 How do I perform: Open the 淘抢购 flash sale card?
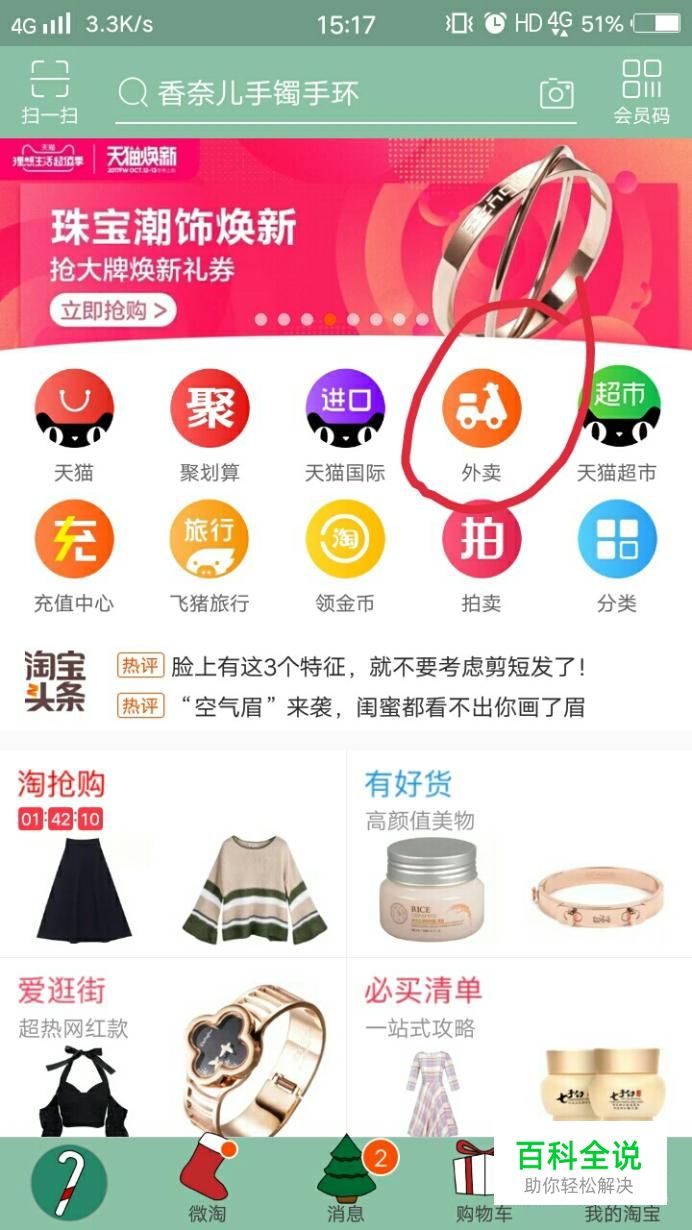pyautogui.click(x=173, y=850)
